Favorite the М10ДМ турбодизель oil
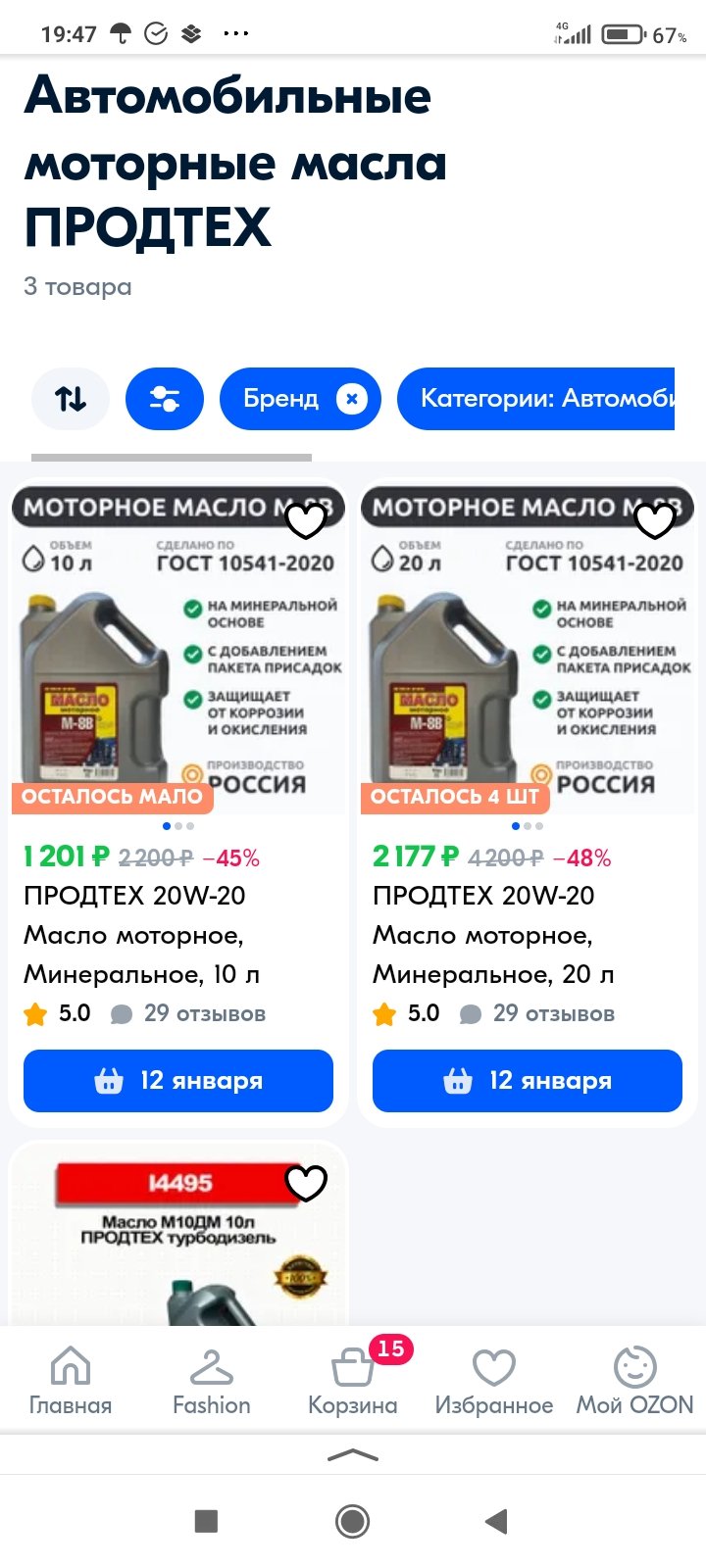Screen dimensions: 706x1568 305,1183
